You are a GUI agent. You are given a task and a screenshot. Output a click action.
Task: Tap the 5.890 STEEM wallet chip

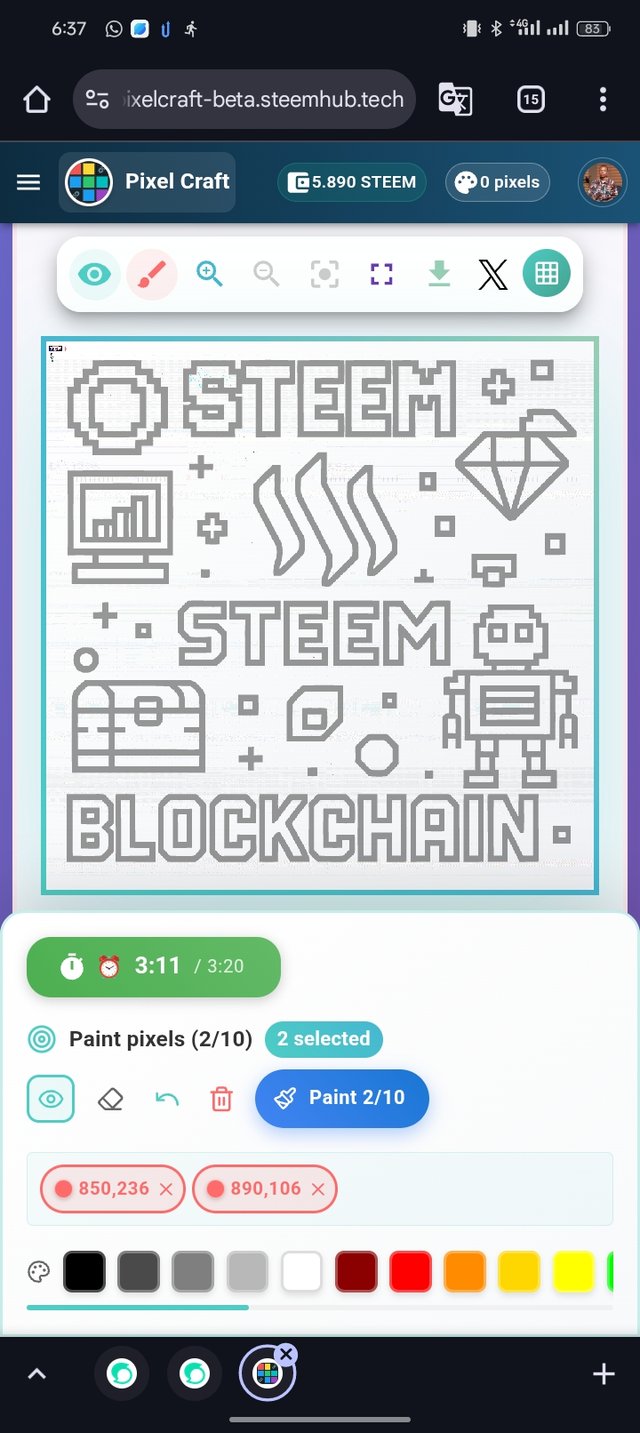click(x=352, y=182)
